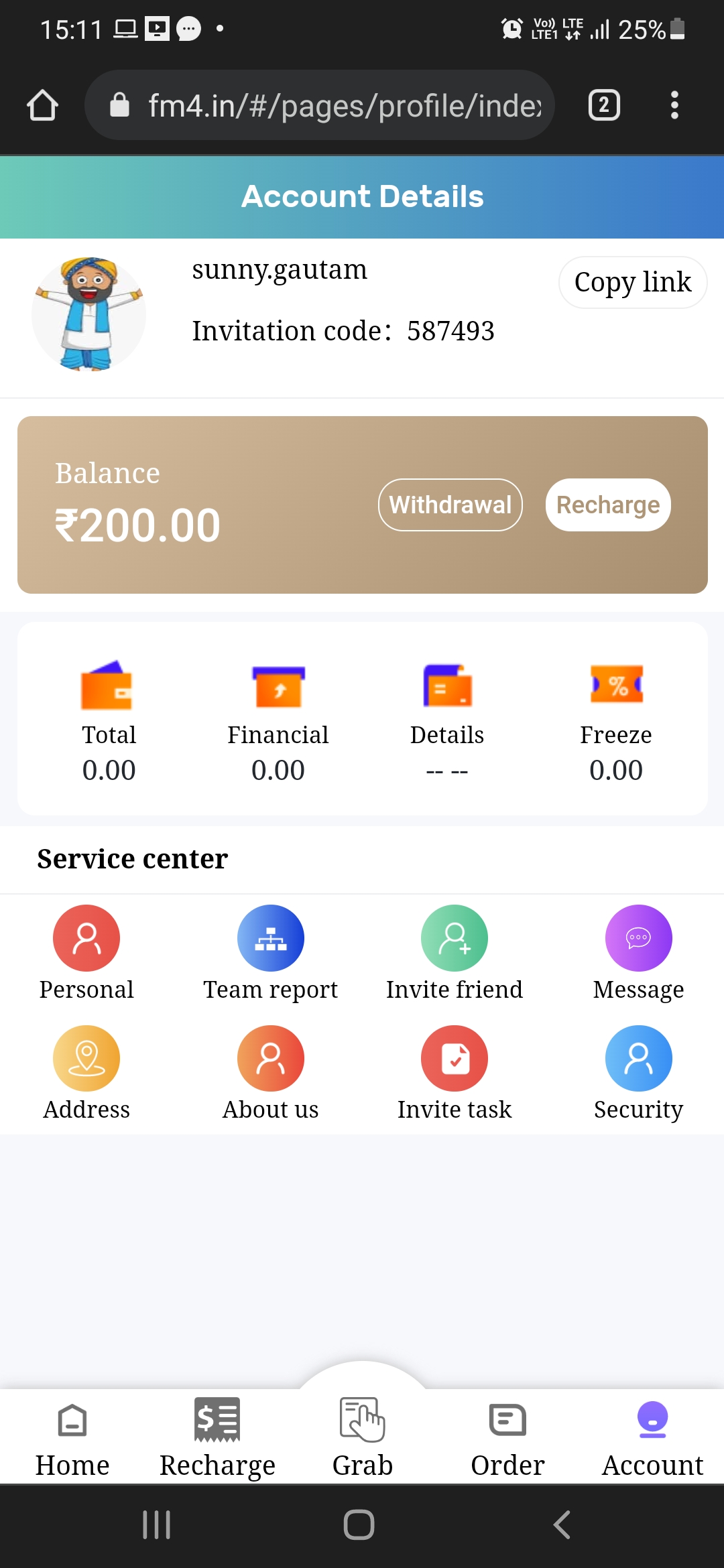
Task: Tap the browser address bar
Action: (320, 105)
